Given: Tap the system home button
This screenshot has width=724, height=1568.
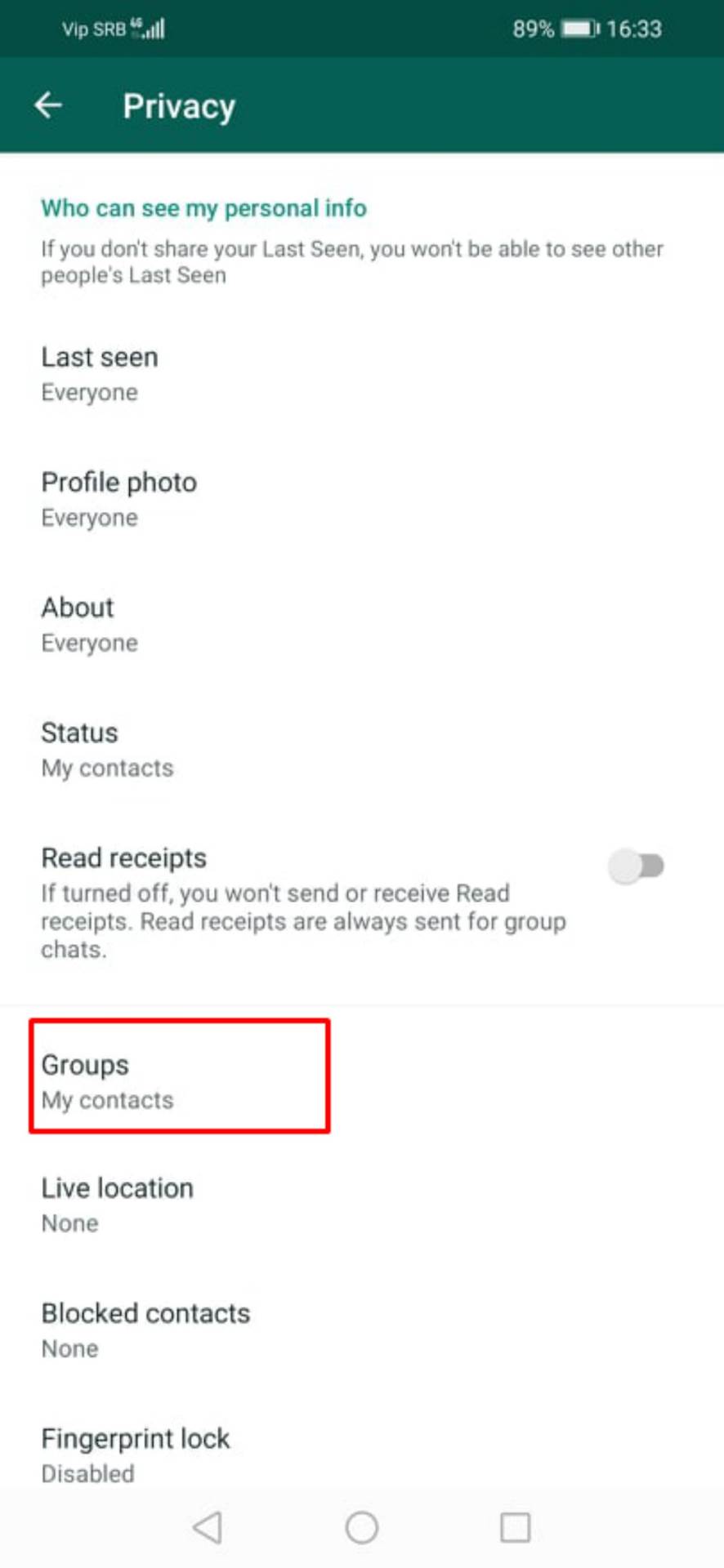Looking at the screenshot, I should pos(361,1526).
